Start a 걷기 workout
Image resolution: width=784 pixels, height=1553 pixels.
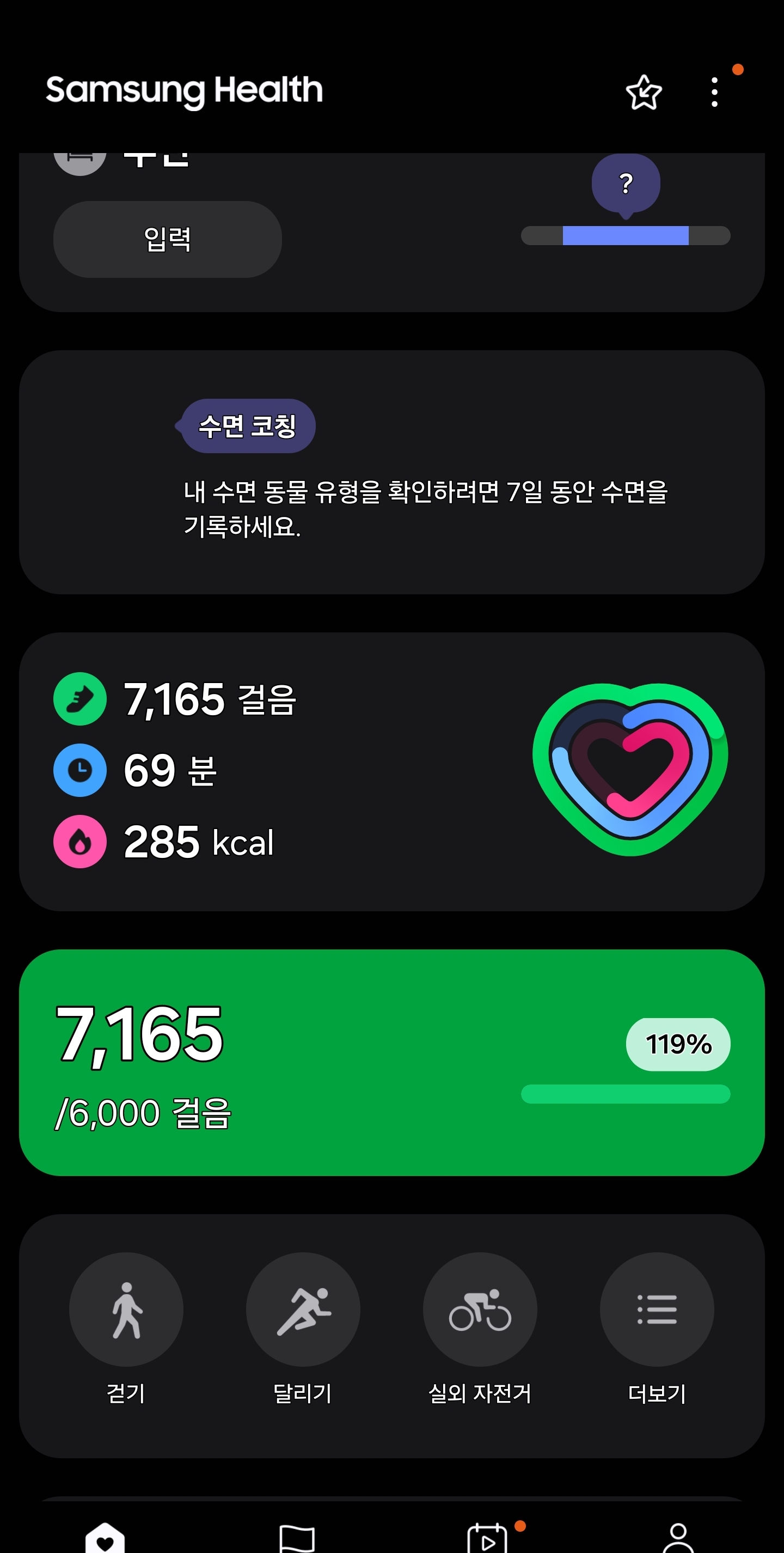(x=126, y=1310)
